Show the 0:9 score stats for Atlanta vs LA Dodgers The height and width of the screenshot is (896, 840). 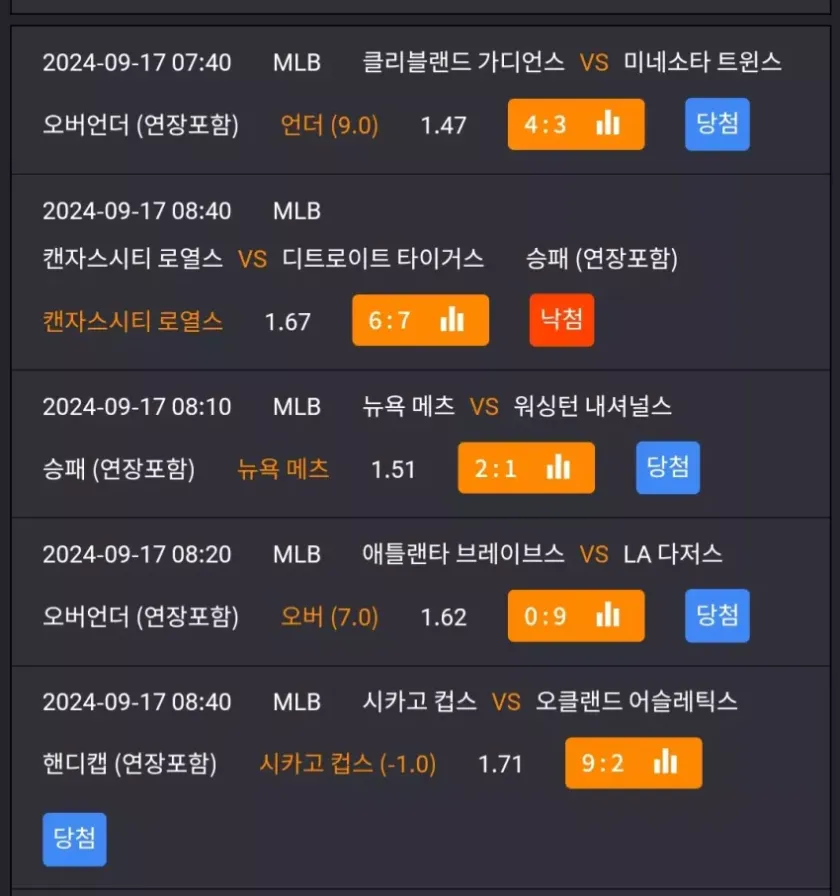pyautogui.click(x=575, y=616)
